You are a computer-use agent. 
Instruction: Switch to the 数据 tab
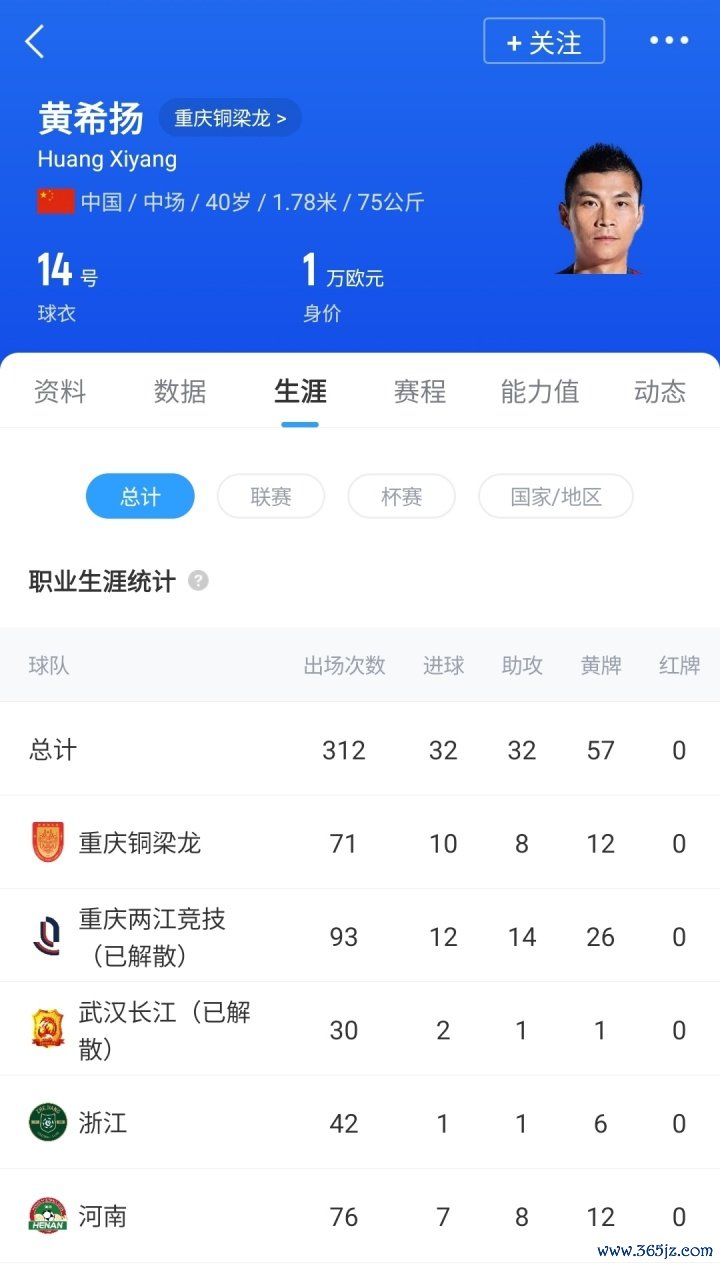pos(180,391)
